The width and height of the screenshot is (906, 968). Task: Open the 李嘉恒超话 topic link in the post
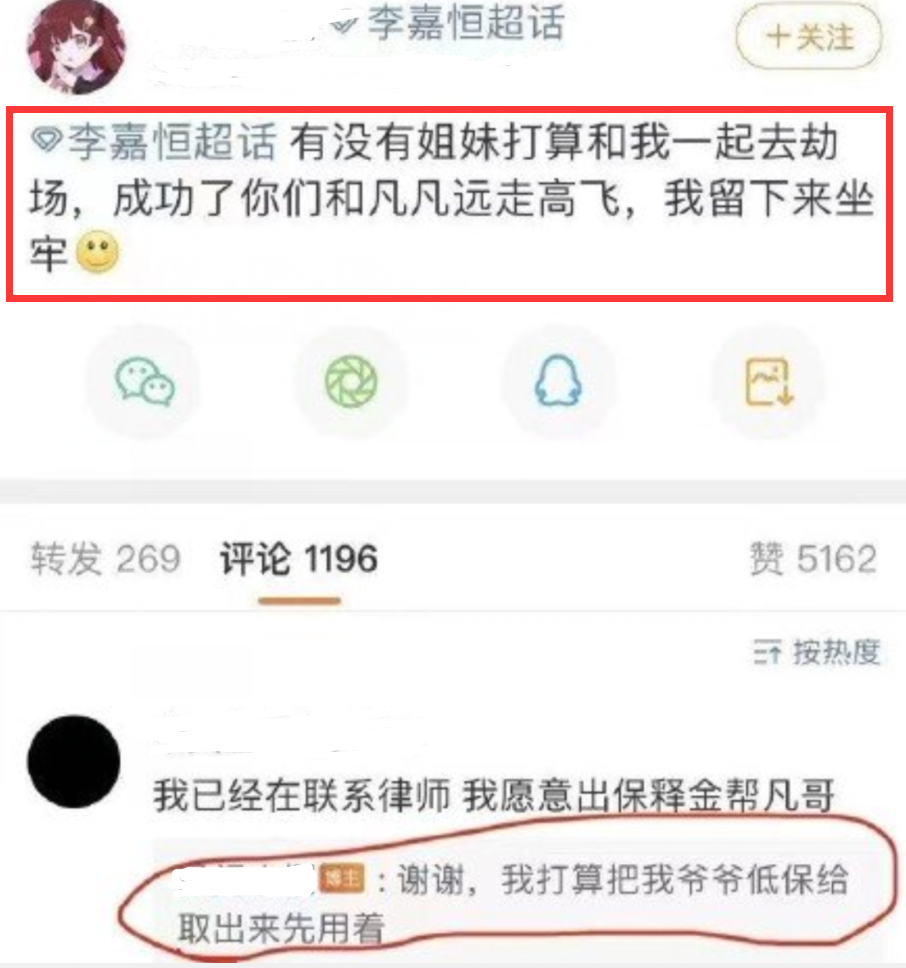[x=154, y=141]
